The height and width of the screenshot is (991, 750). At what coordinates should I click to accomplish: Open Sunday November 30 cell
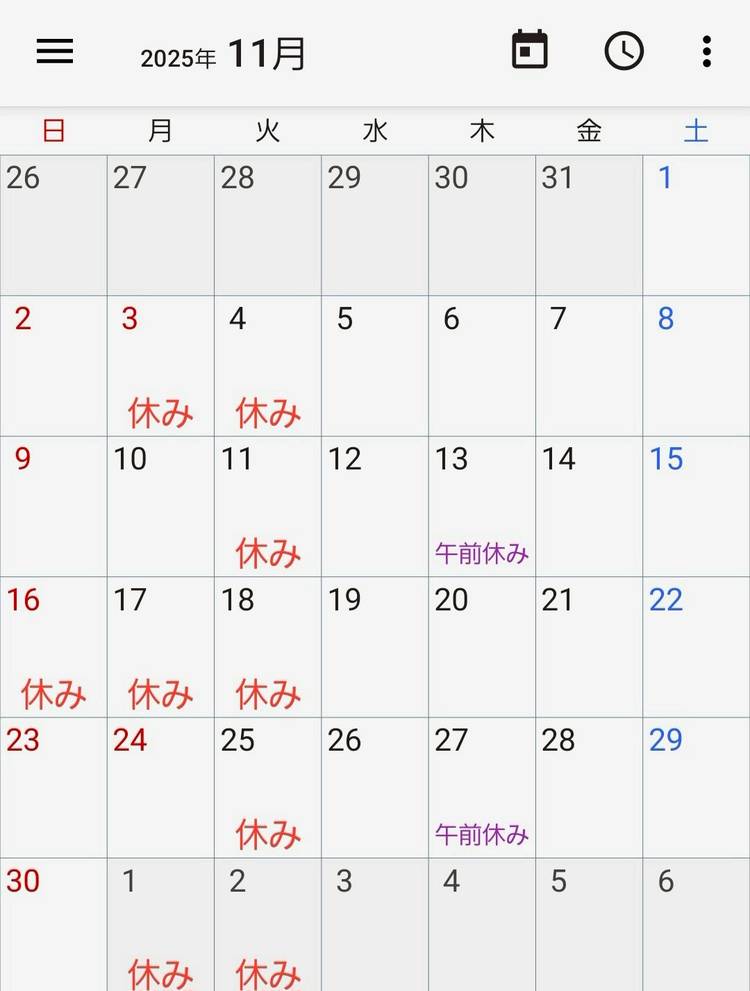pyautogui.click(x=53, y=925)
